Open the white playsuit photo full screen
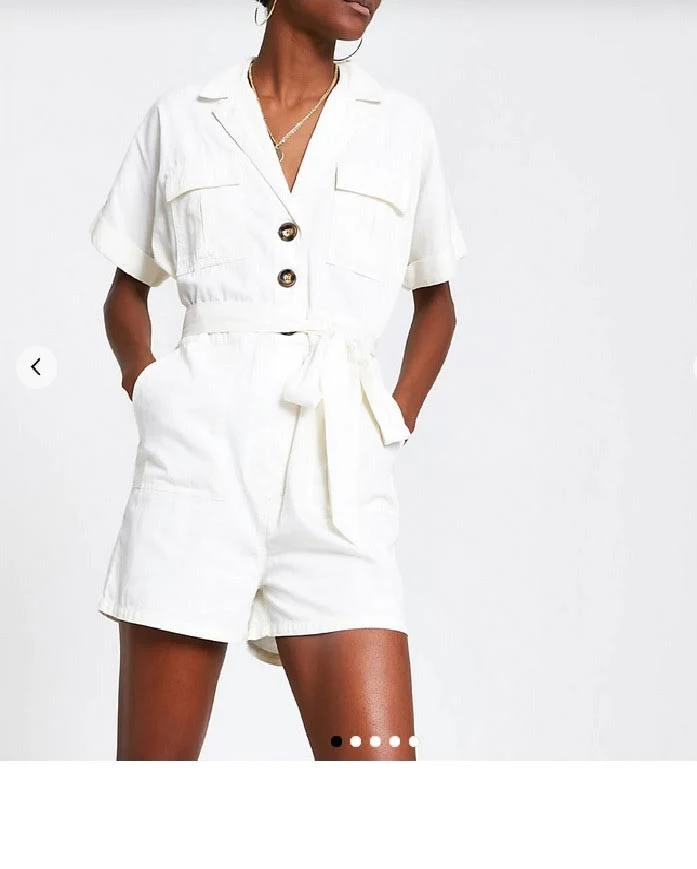This screenshot has height=869, width=697. coord(300,400)
